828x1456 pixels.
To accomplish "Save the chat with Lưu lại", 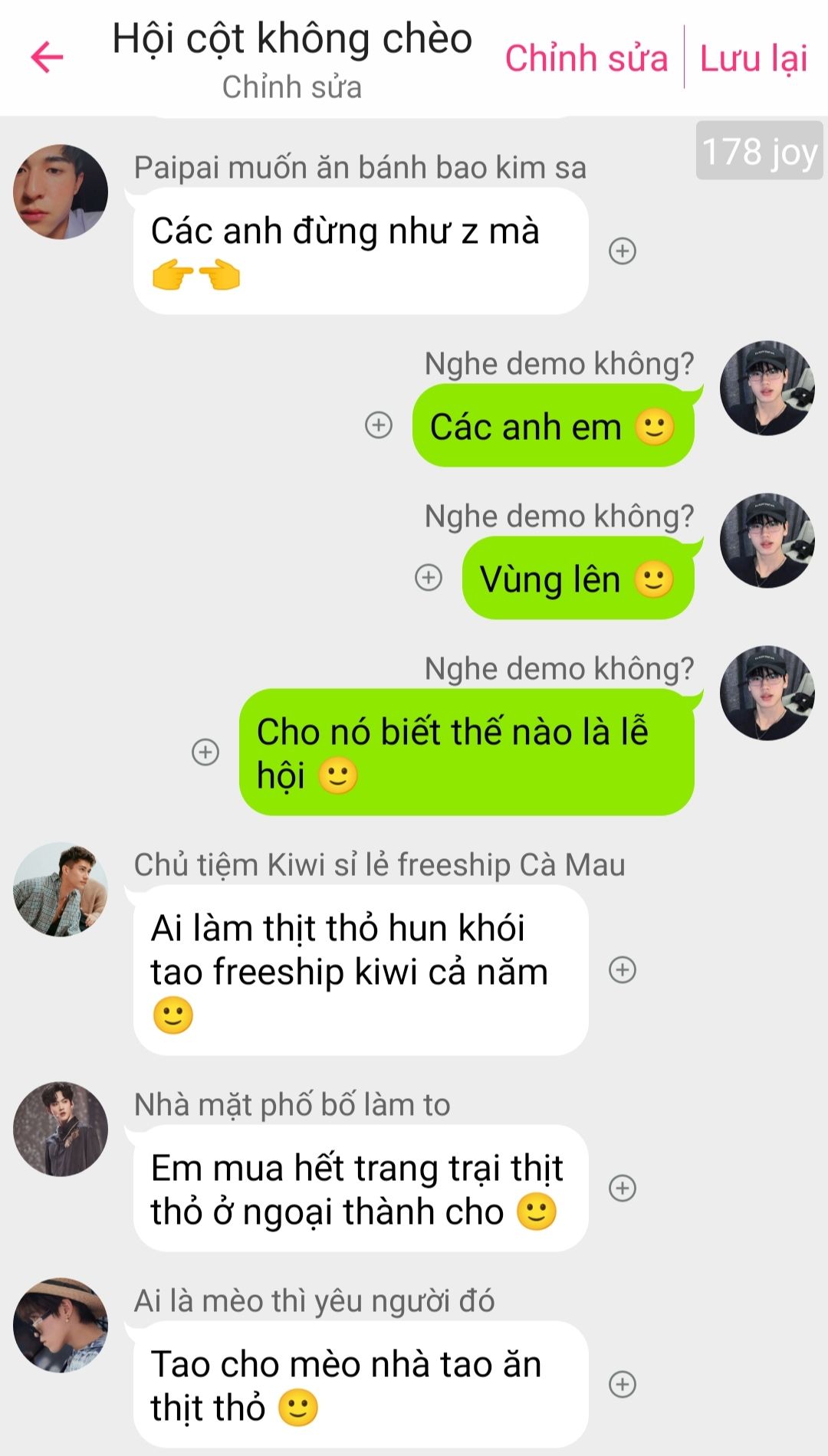I will pos(754,58).
